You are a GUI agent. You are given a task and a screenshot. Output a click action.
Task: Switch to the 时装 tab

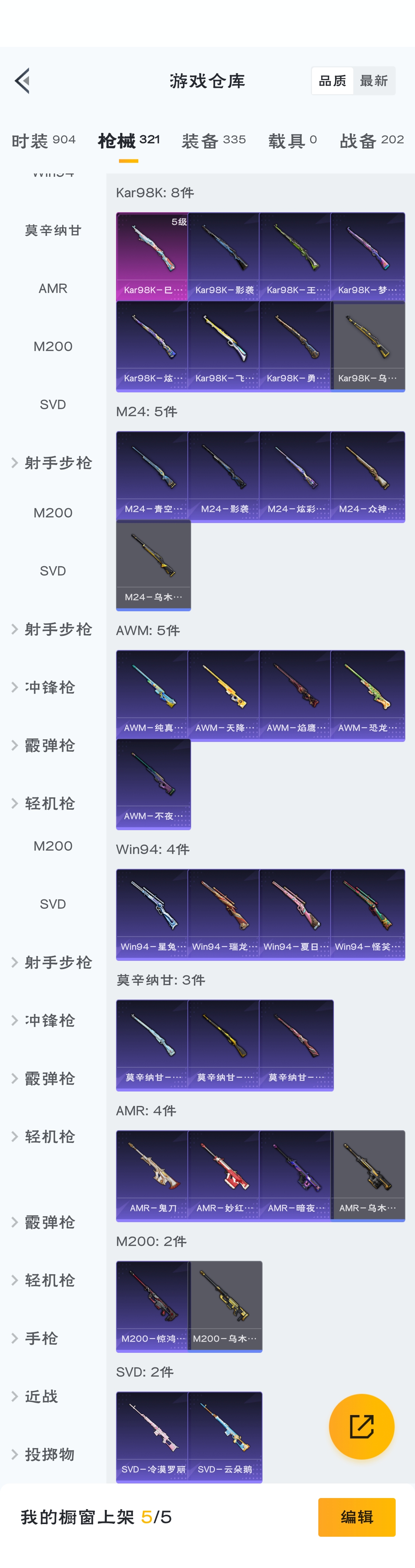(44, 141)
